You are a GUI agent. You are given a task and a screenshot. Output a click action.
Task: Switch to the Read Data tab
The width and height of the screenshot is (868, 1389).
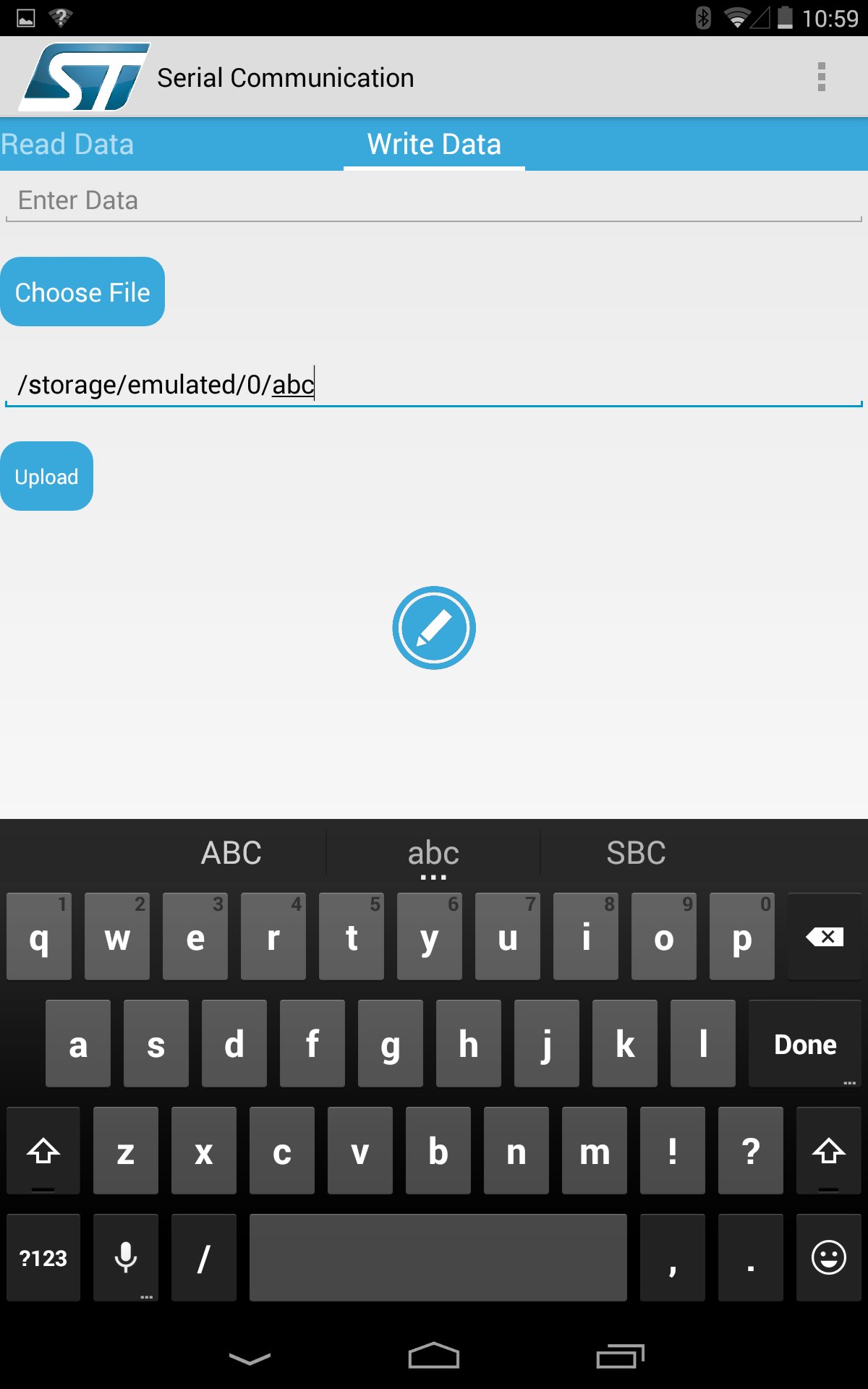(x=67, y=144)
